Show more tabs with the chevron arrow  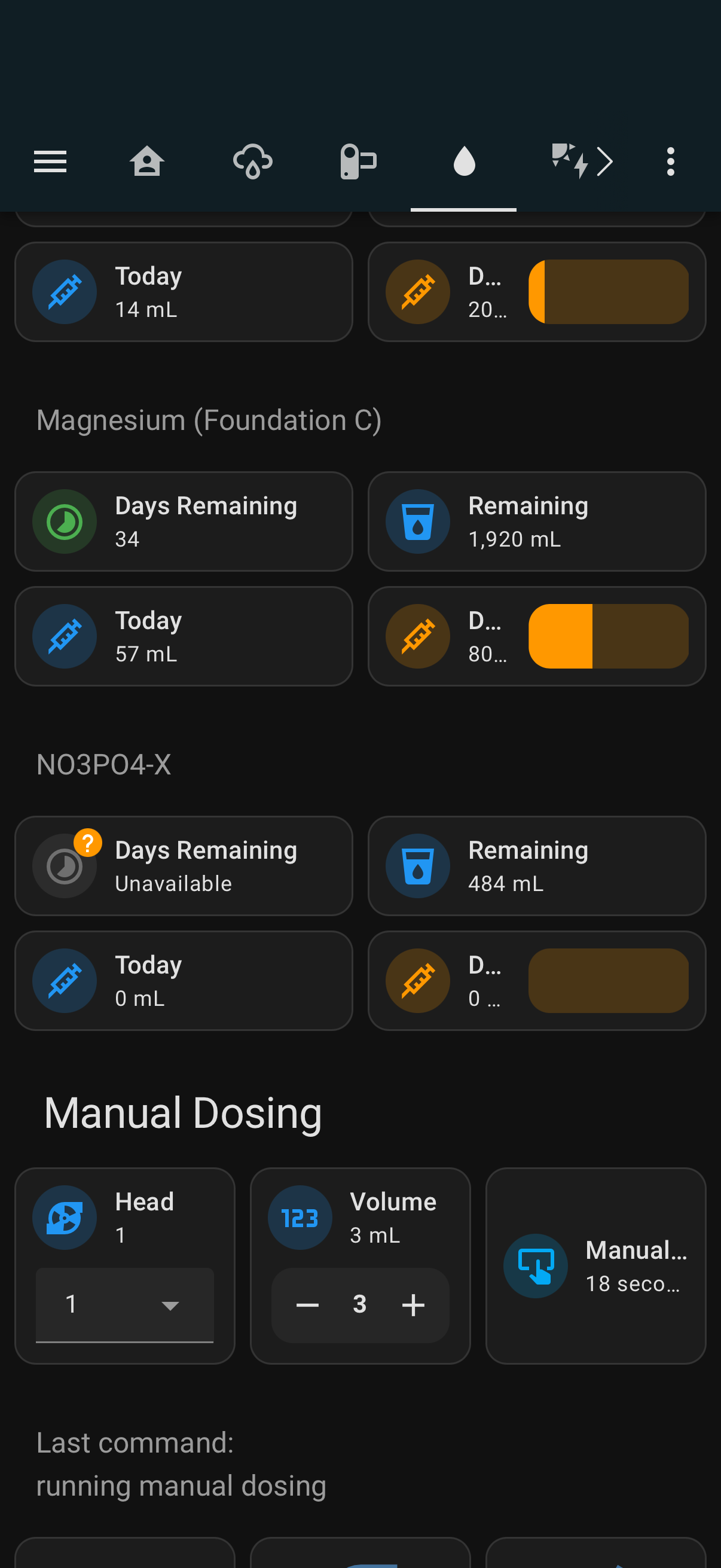tap(605, 162)
